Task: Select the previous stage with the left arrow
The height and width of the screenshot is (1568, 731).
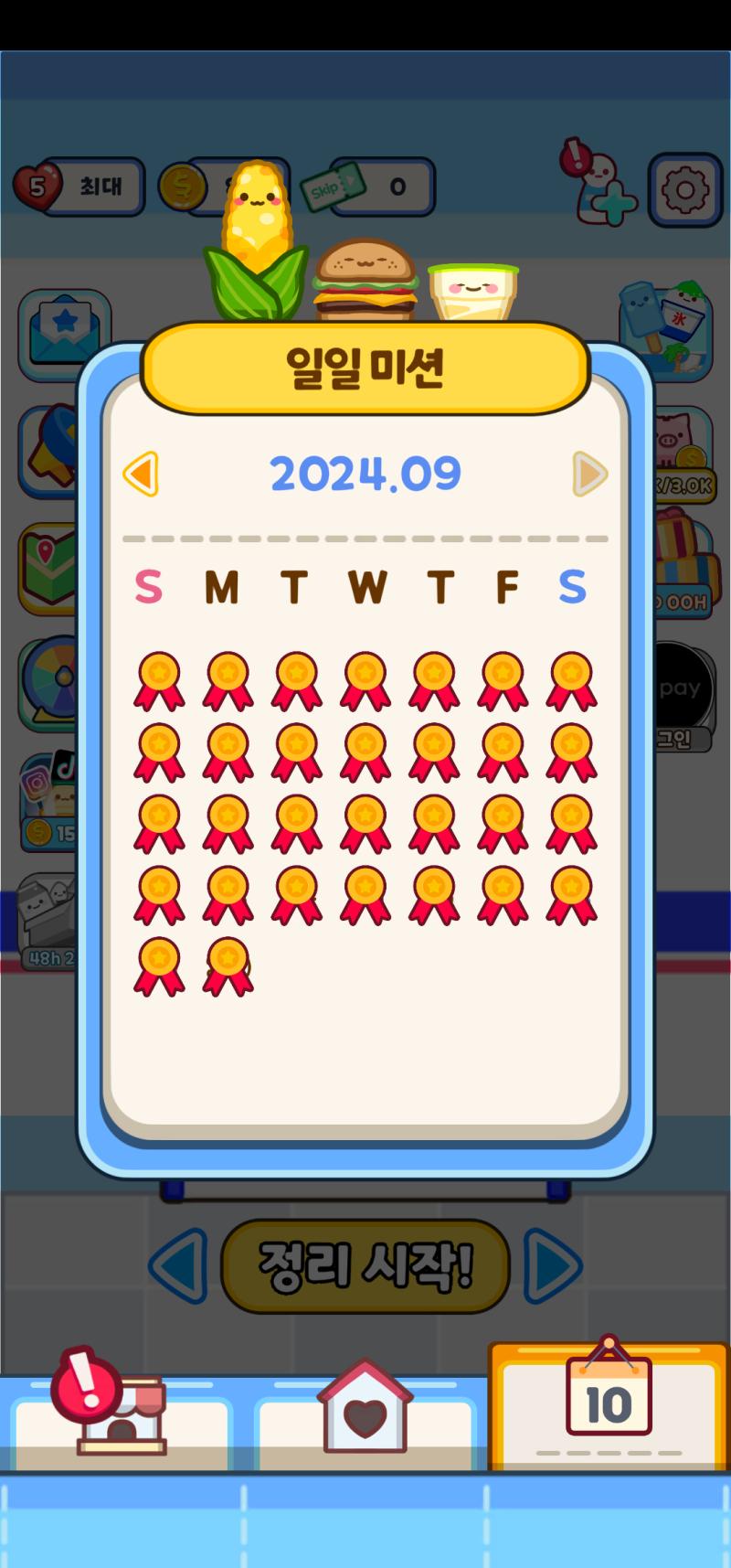Action: [178, 1266]
